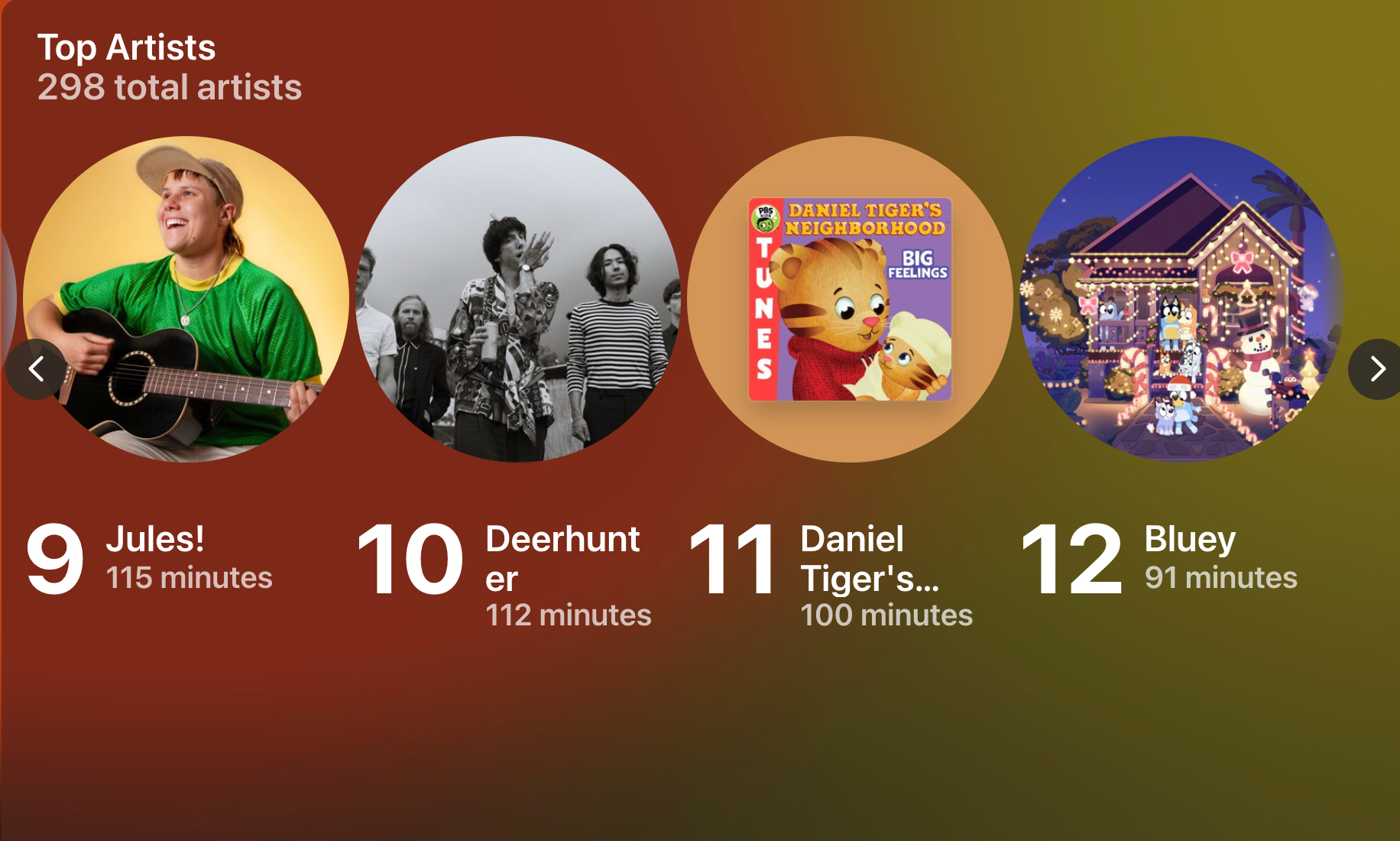Go to previous top artists
Image resolution: width=1400 pixels, height=841 pixels.
pyautogui.click(x=36, y=369)
